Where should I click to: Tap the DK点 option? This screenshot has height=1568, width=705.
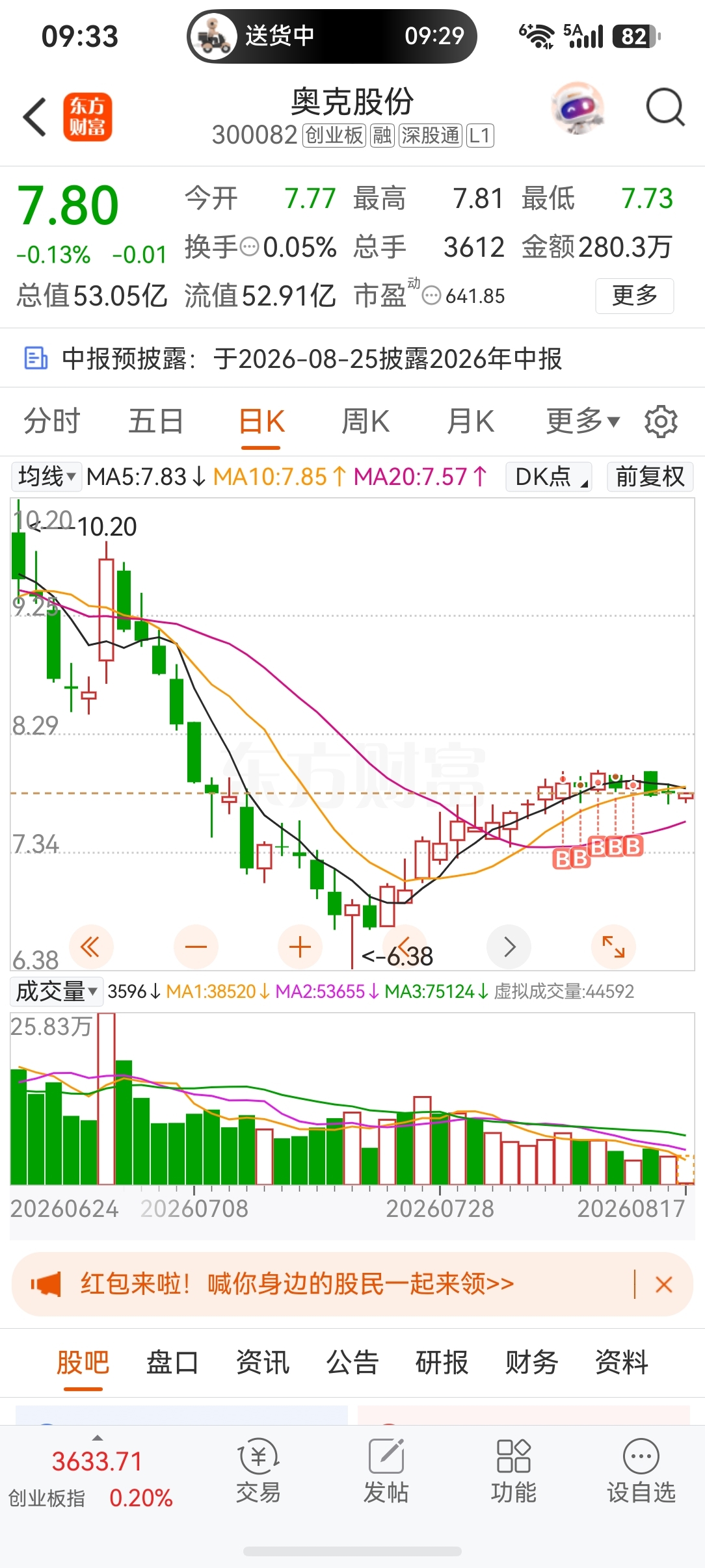tap(549, 477)
